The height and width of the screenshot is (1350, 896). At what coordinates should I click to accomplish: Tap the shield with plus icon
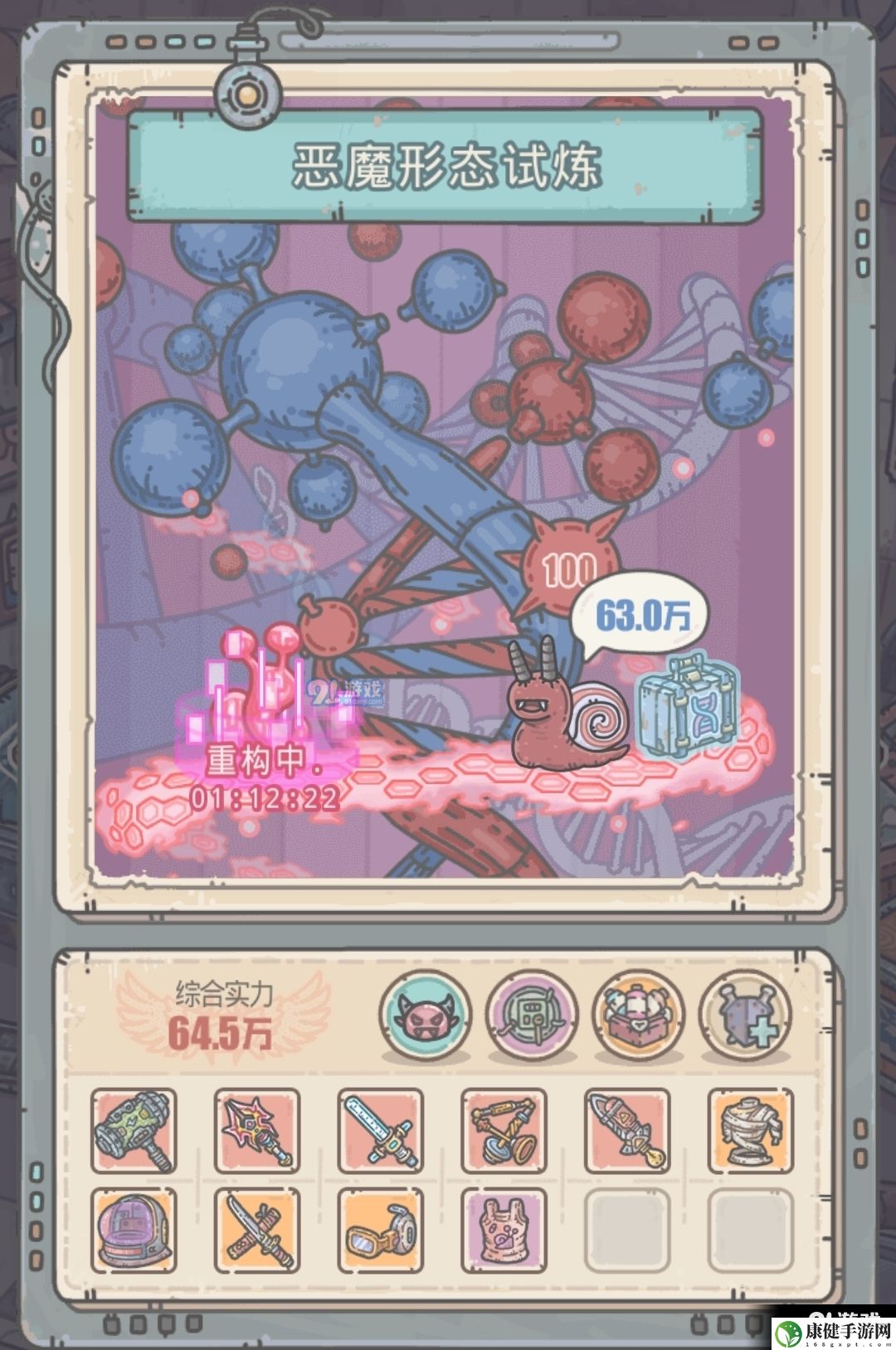point(745,1016)
